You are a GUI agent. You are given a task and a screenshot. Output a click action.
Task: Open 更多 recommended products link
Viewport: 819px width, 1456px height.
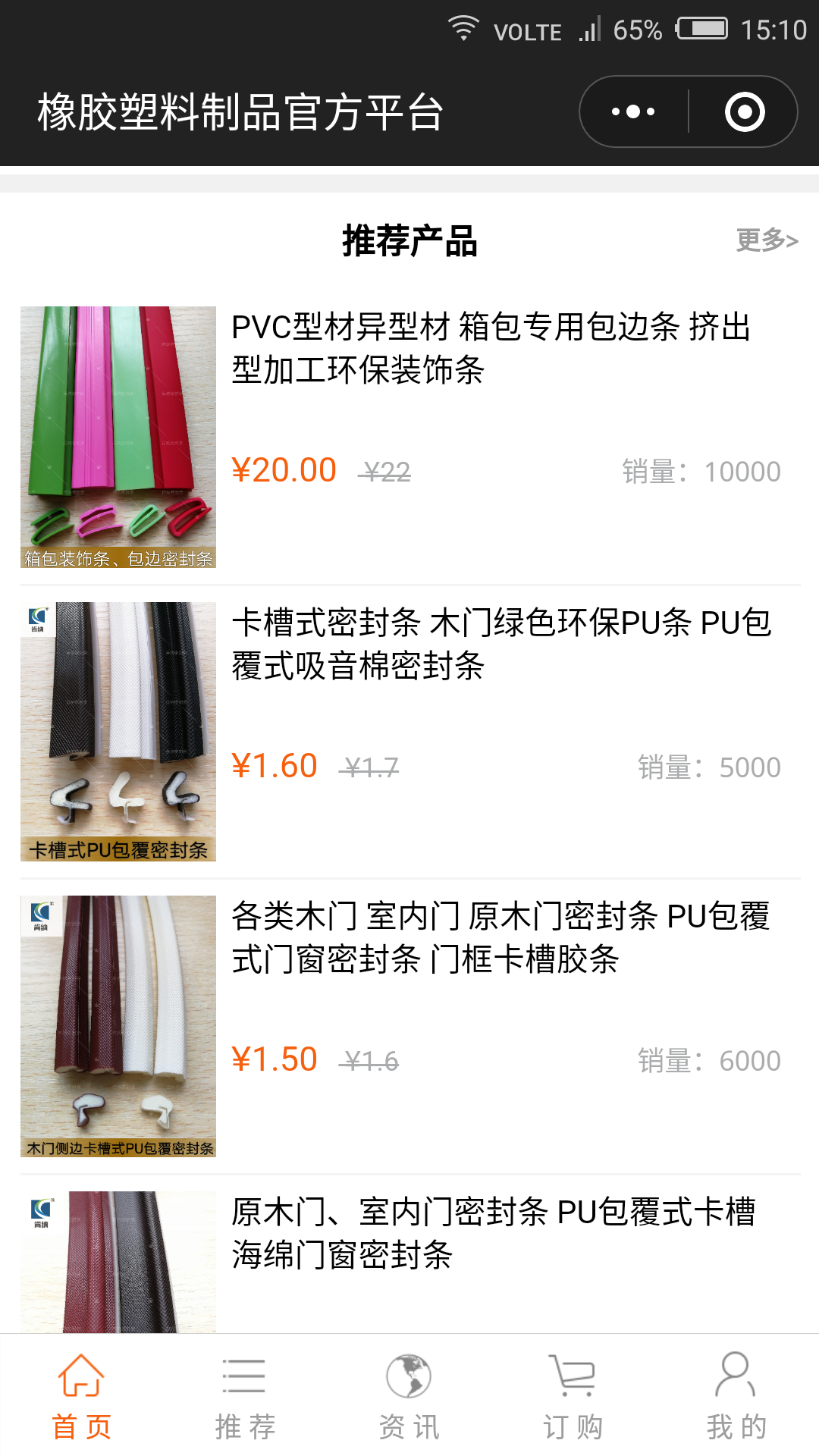tap(767, 240)
